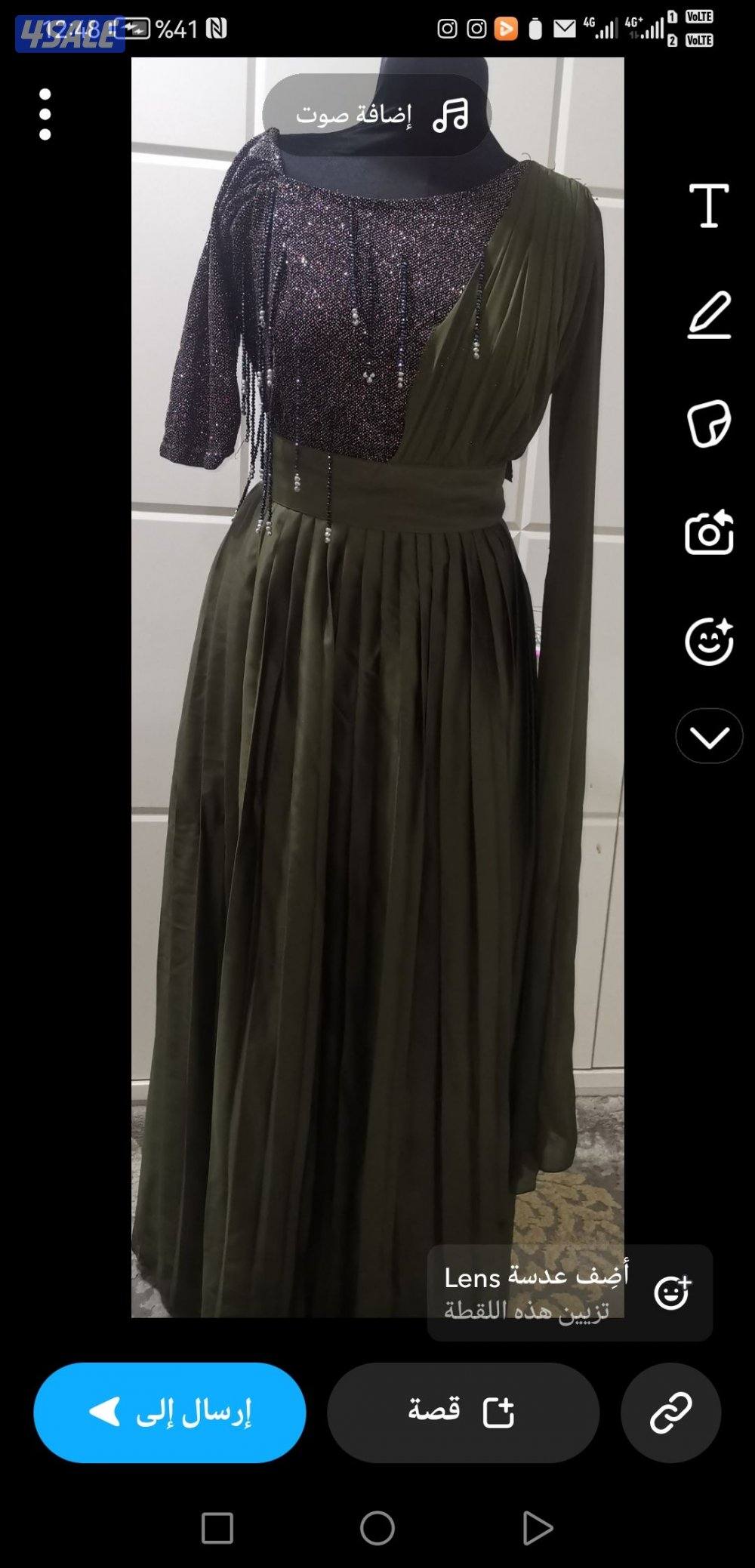
Task: Open the sticker picker
Action: click(709, 424)
